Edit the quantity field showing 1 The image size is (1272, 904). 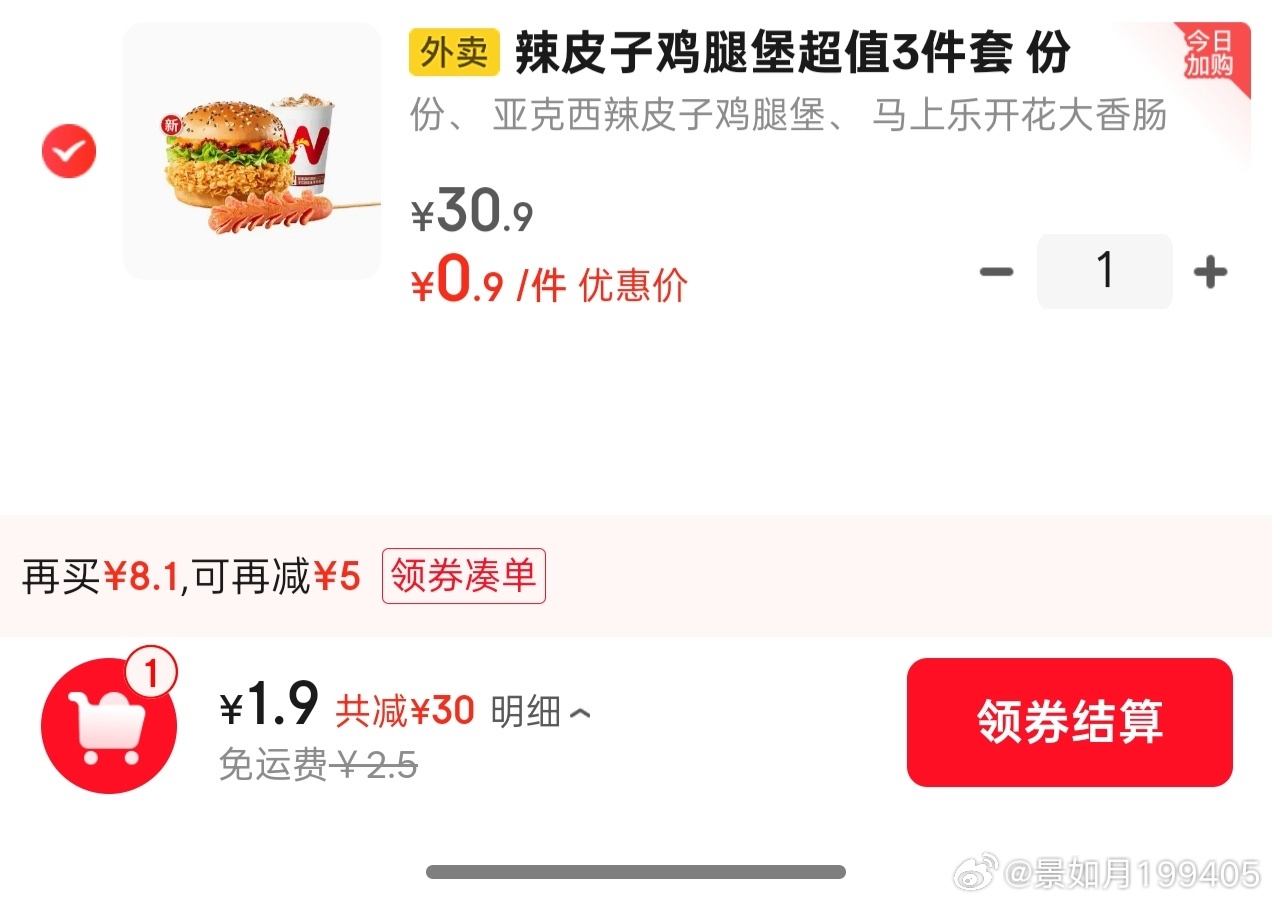tap(1104, 271)
